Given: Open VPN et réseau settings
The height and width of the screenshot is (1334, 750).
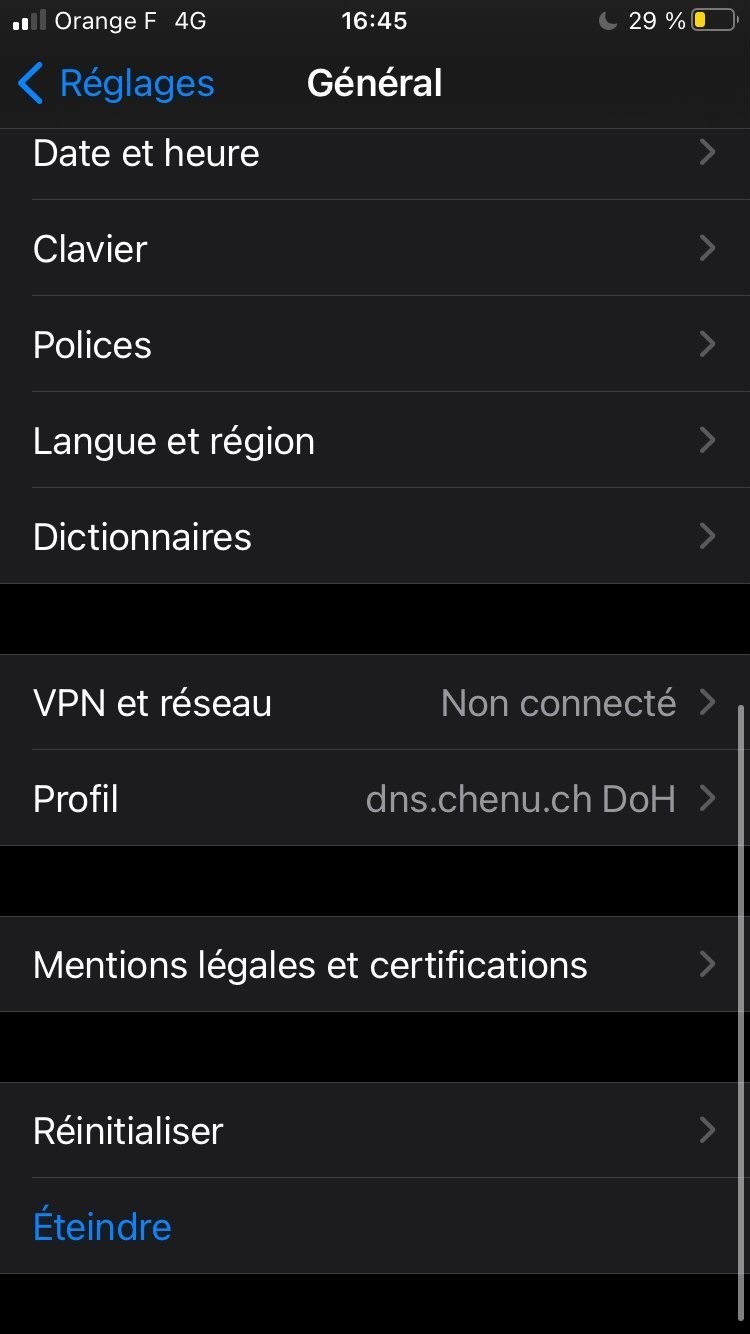Looking at the screenshot, I should point(375,702).
